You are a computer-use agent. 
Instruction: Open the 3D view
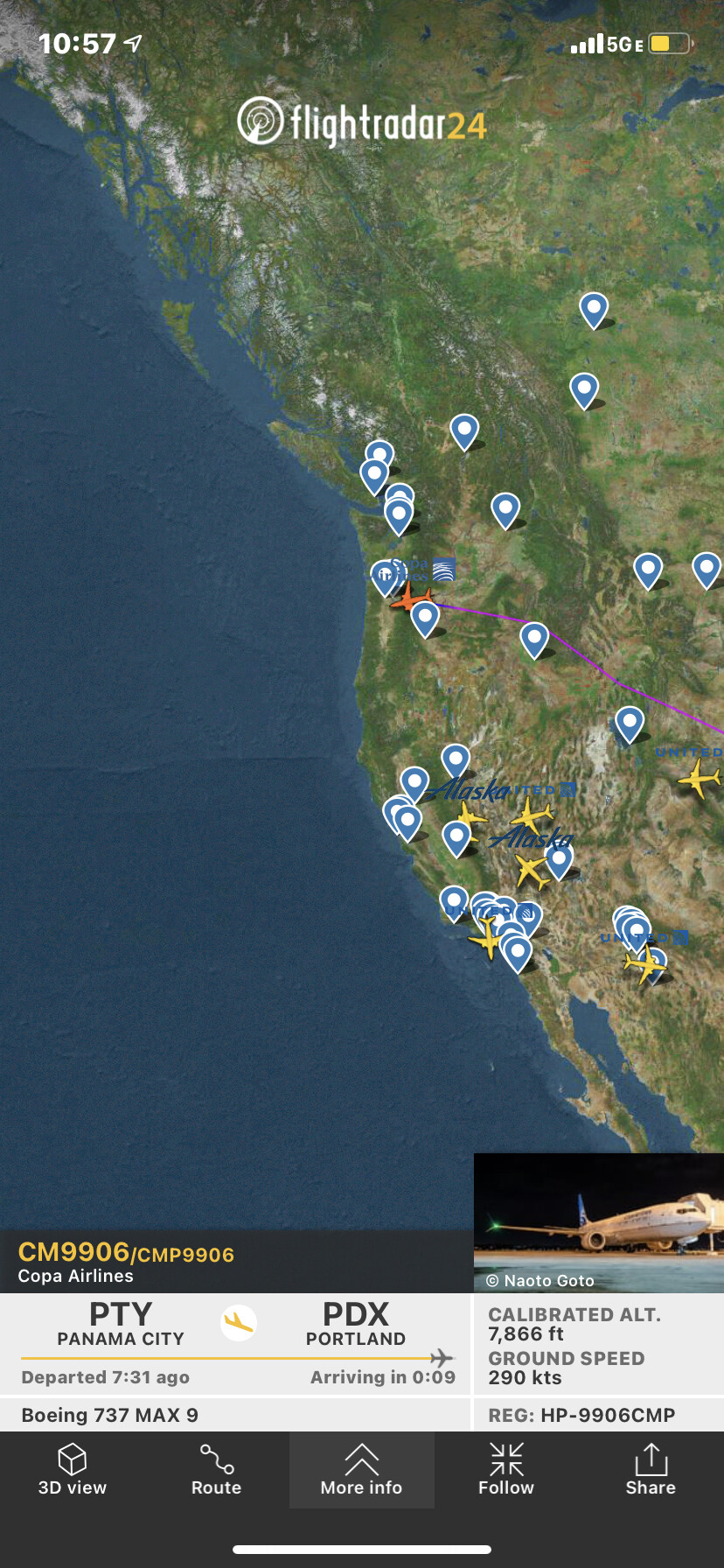(73, 1470)
